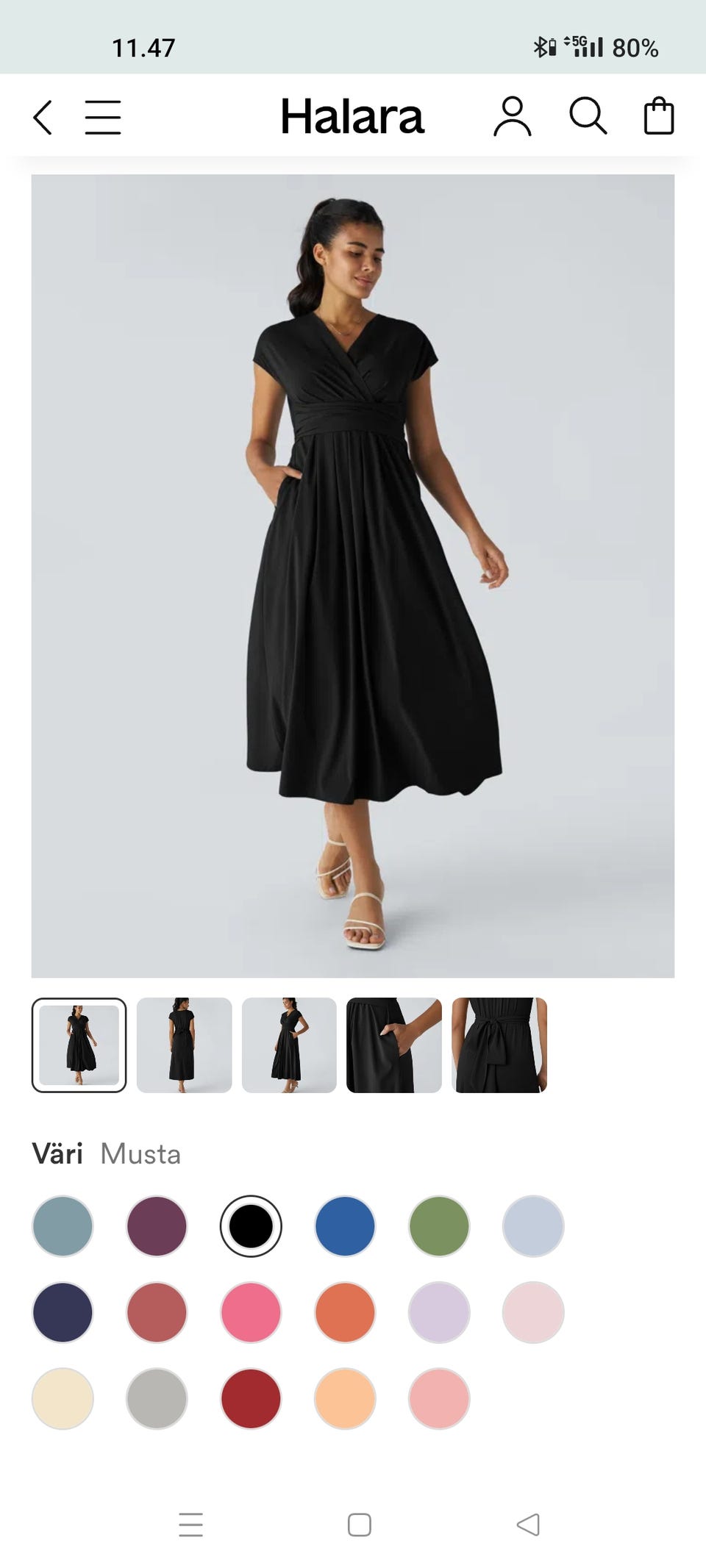The image size is (706, 1568).
Task: Select the orange color swatch
Action: tap(345, 1312)
